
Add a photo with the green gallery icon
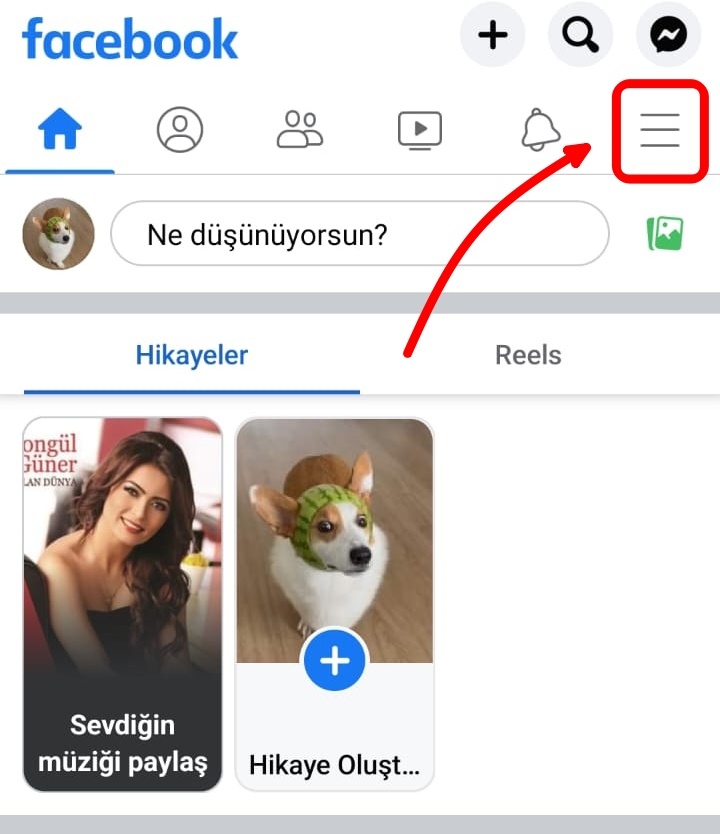coord(664,234)
